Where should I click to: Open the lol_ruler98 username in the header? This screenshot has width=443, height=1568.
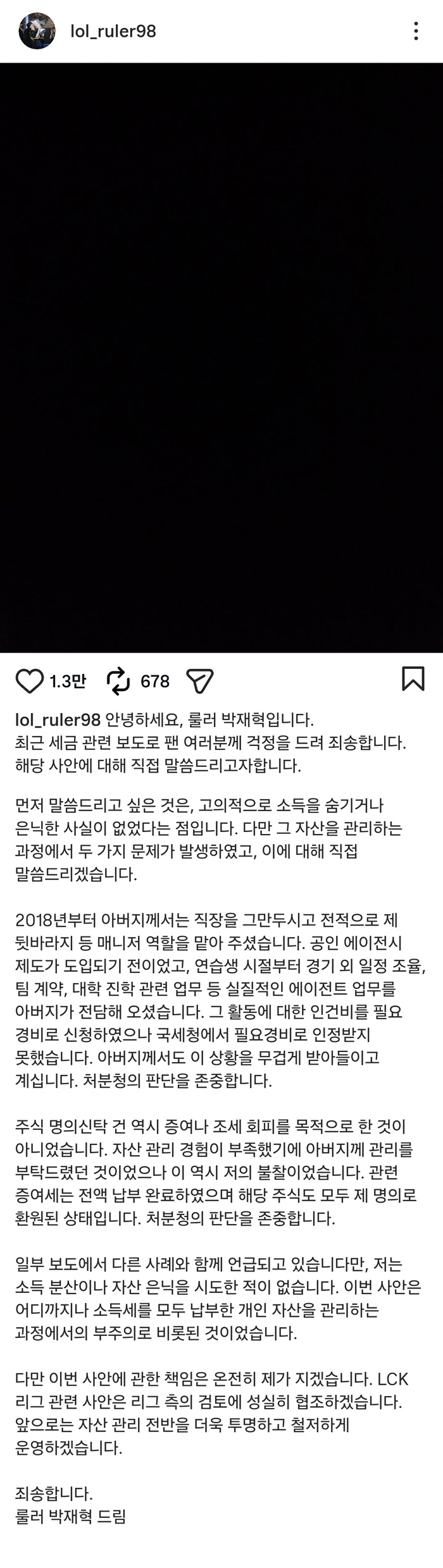[x=113, y=31]
